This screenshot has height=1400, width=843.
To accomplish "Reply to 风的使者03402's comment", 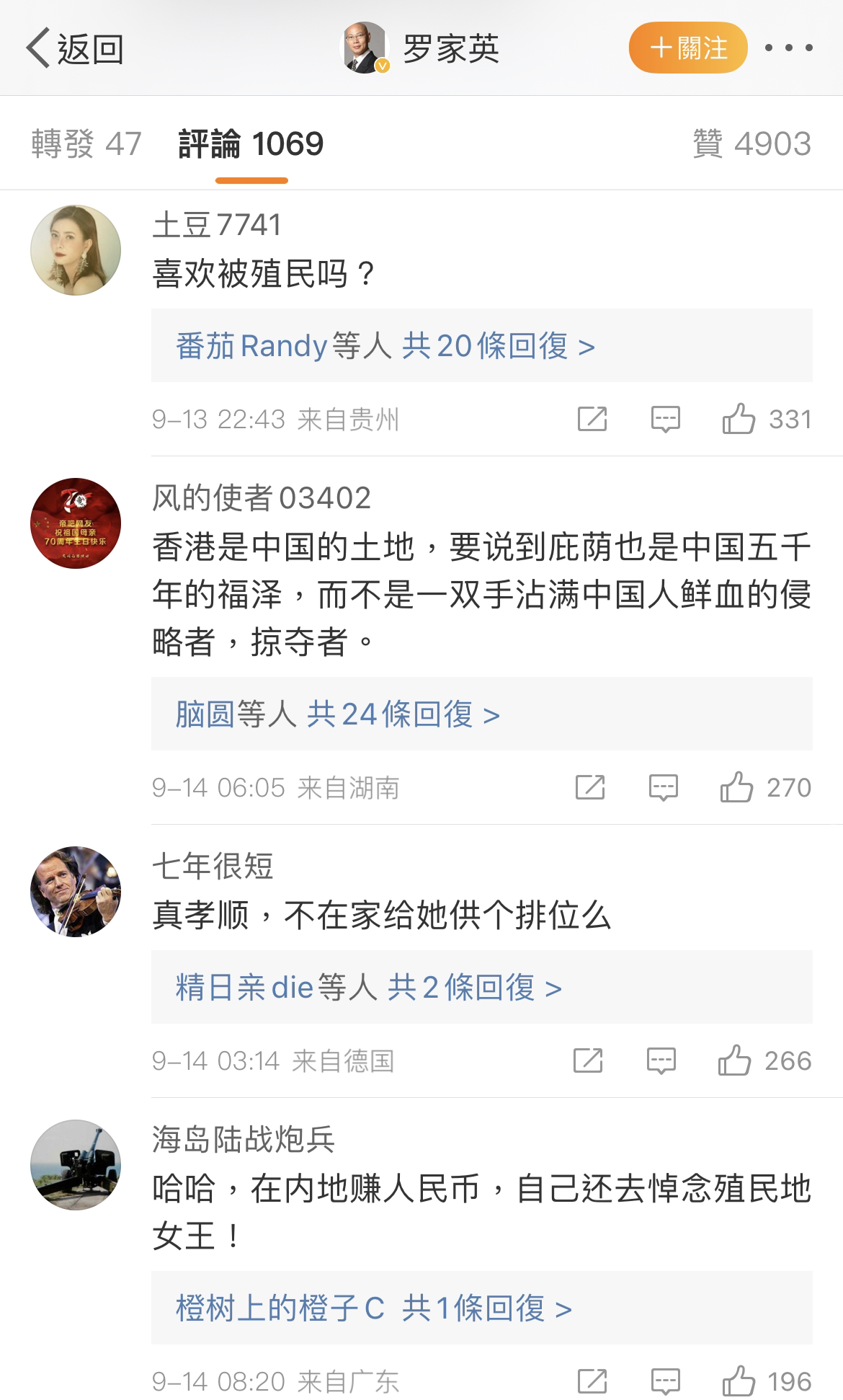I will point(663,787).
